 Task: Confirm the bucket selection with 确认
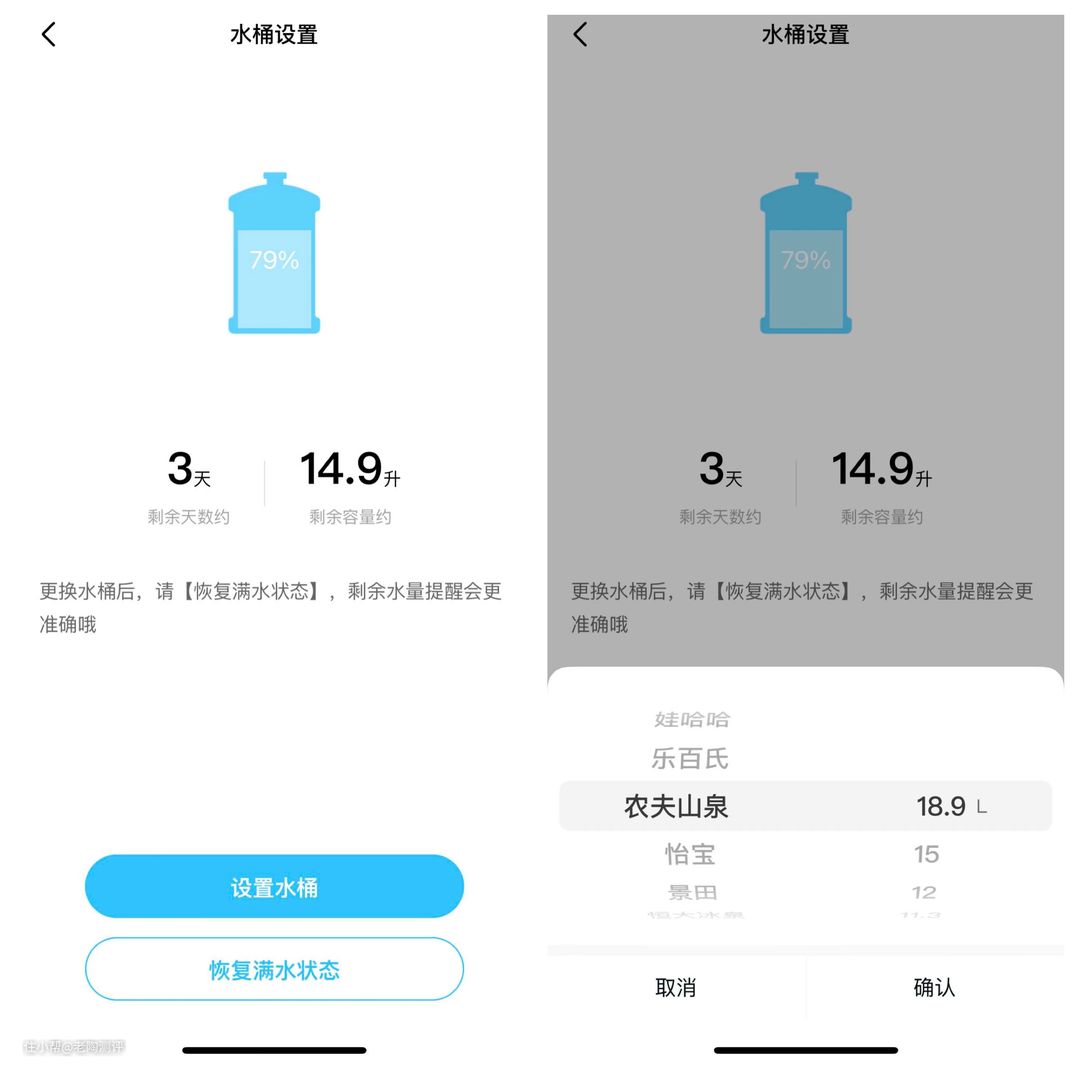(934, 988)
